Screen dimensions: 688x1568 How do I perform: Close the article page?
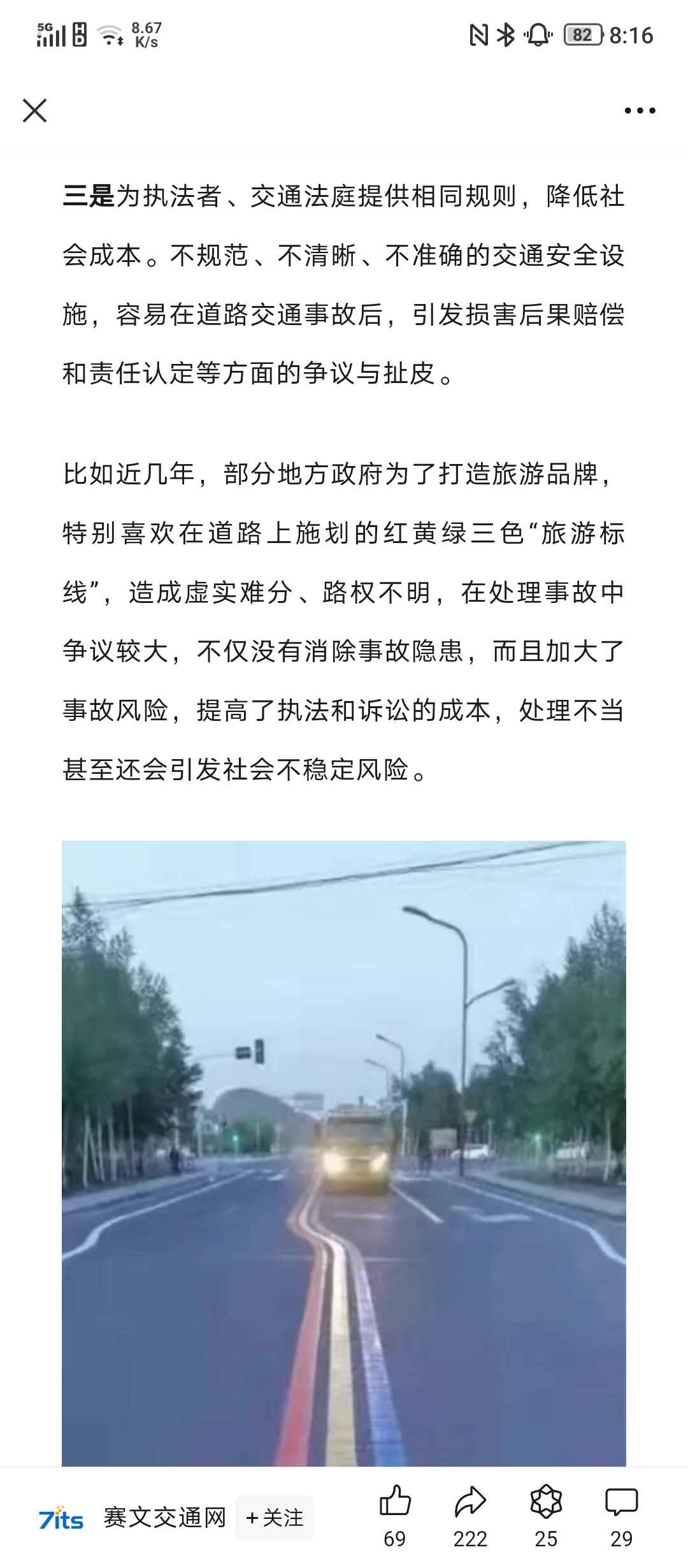(34, 110)
